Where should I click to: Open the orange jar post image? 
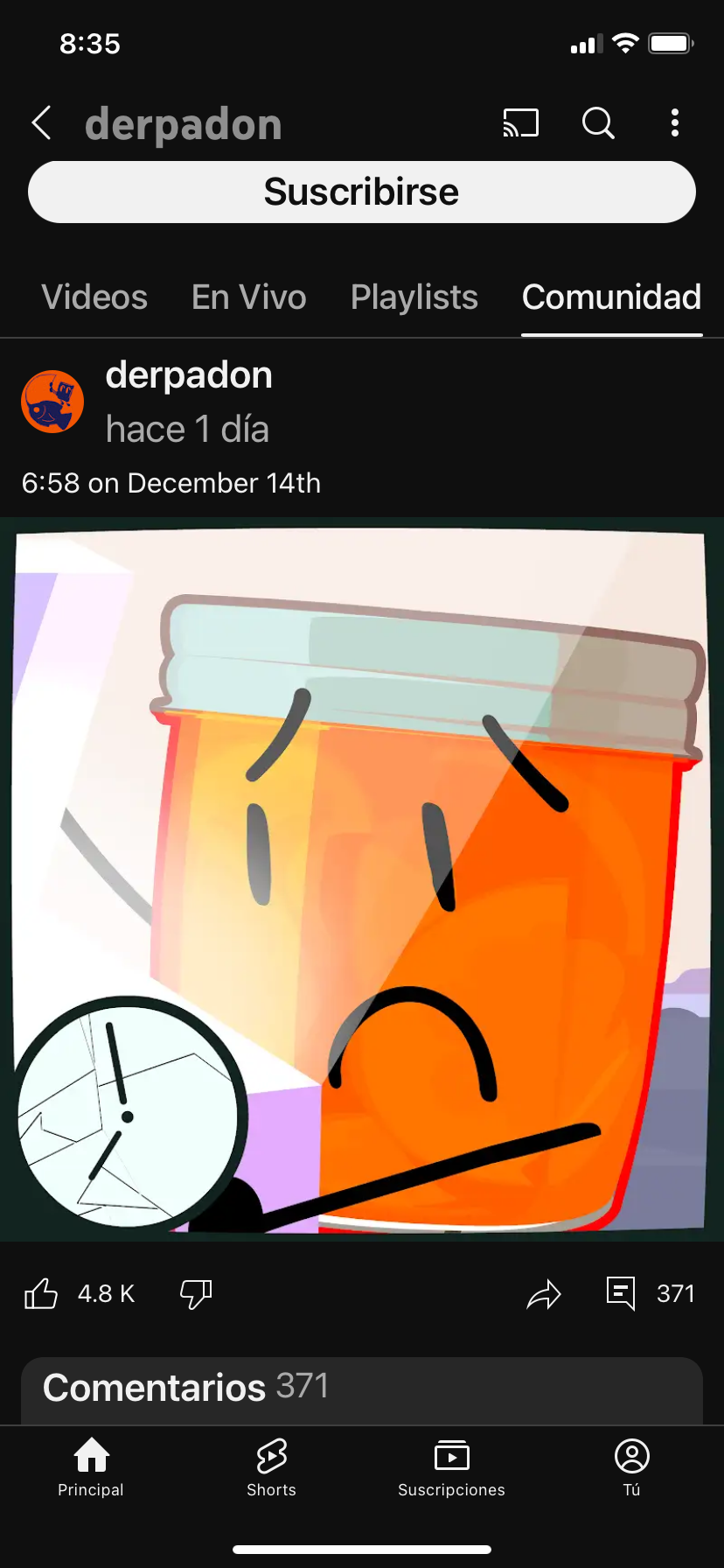coord(362,879)
